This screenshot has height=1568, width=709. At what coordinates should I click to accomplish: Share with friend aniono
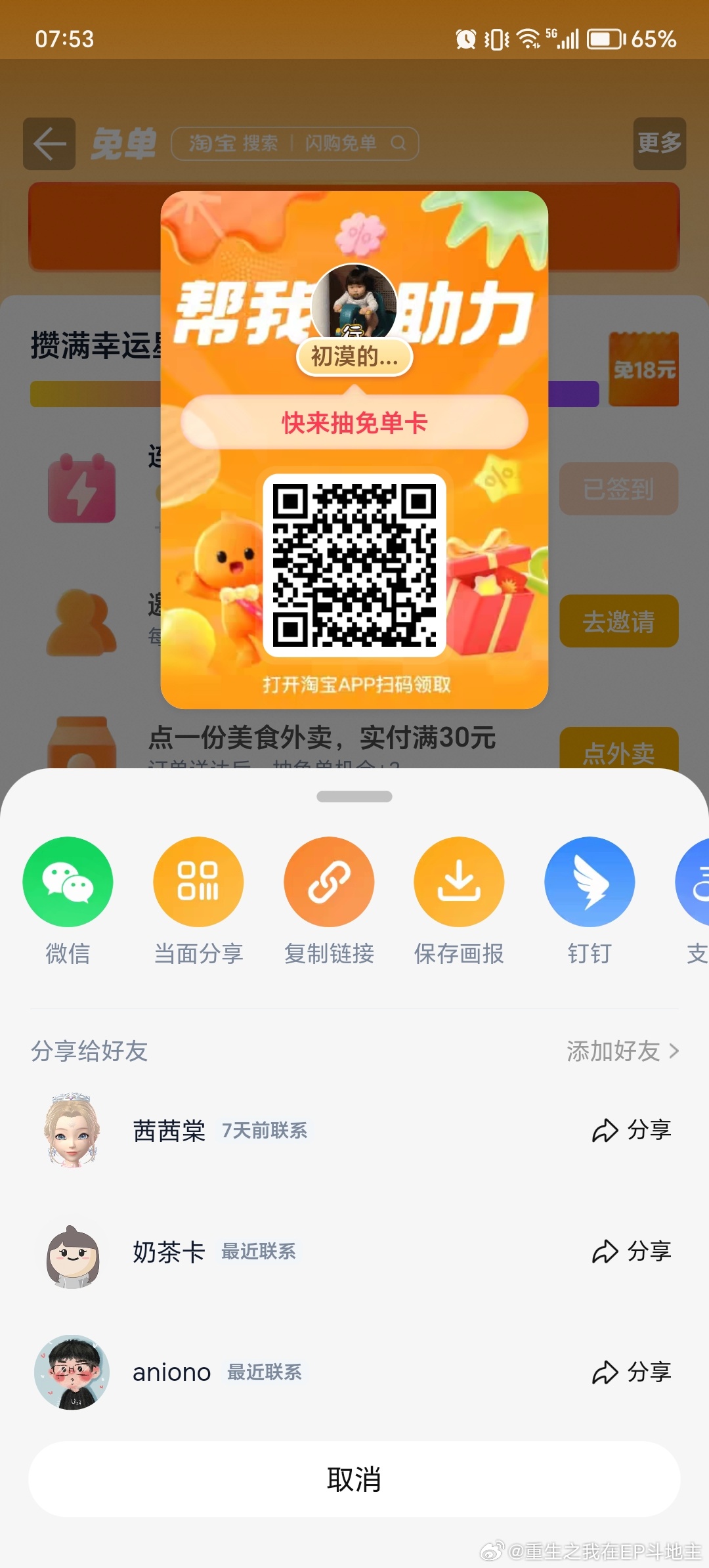tap(632, 1372)
